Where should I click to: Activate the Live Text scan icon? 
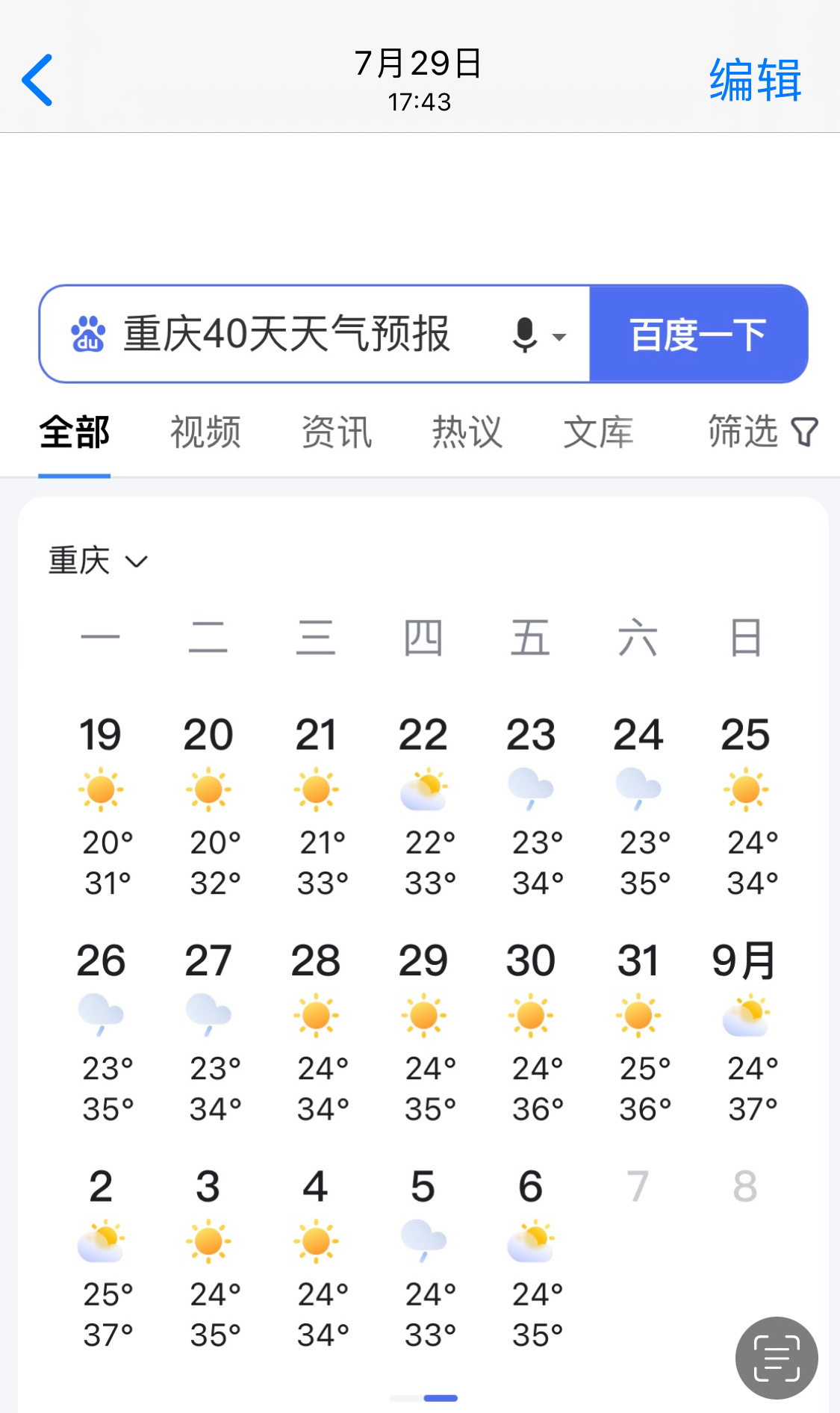[x=777, y=1358]
